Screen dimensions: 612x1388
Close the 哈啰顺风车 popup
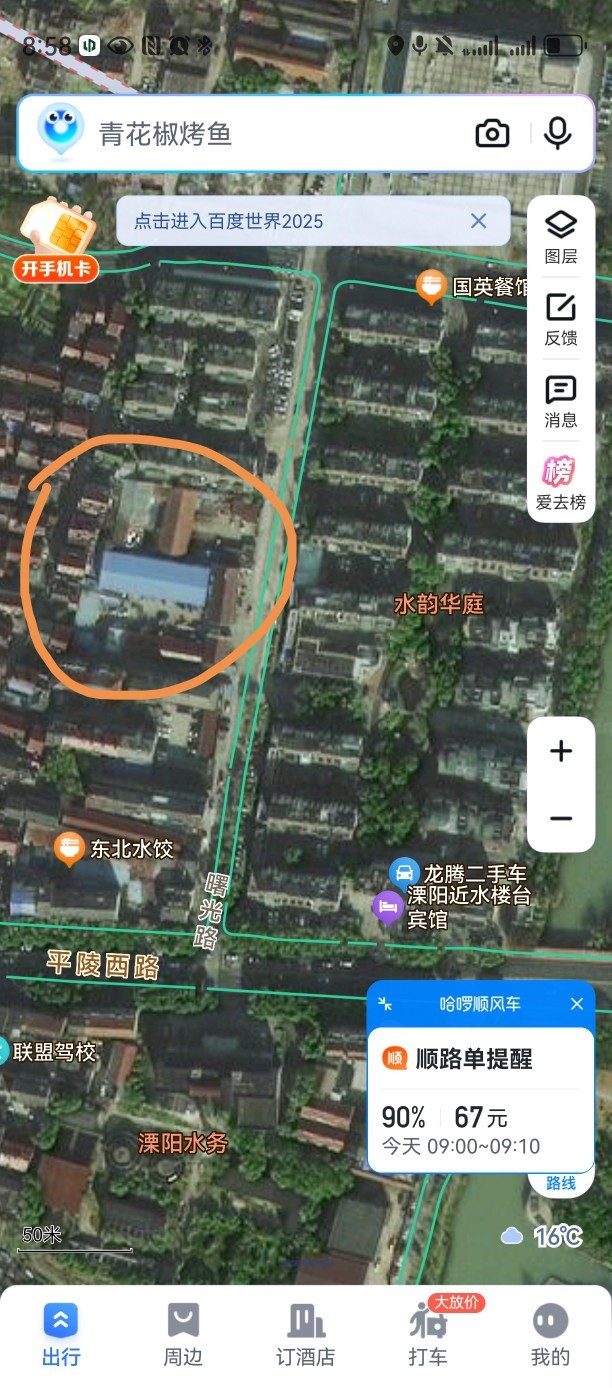tap(577, 1004)
